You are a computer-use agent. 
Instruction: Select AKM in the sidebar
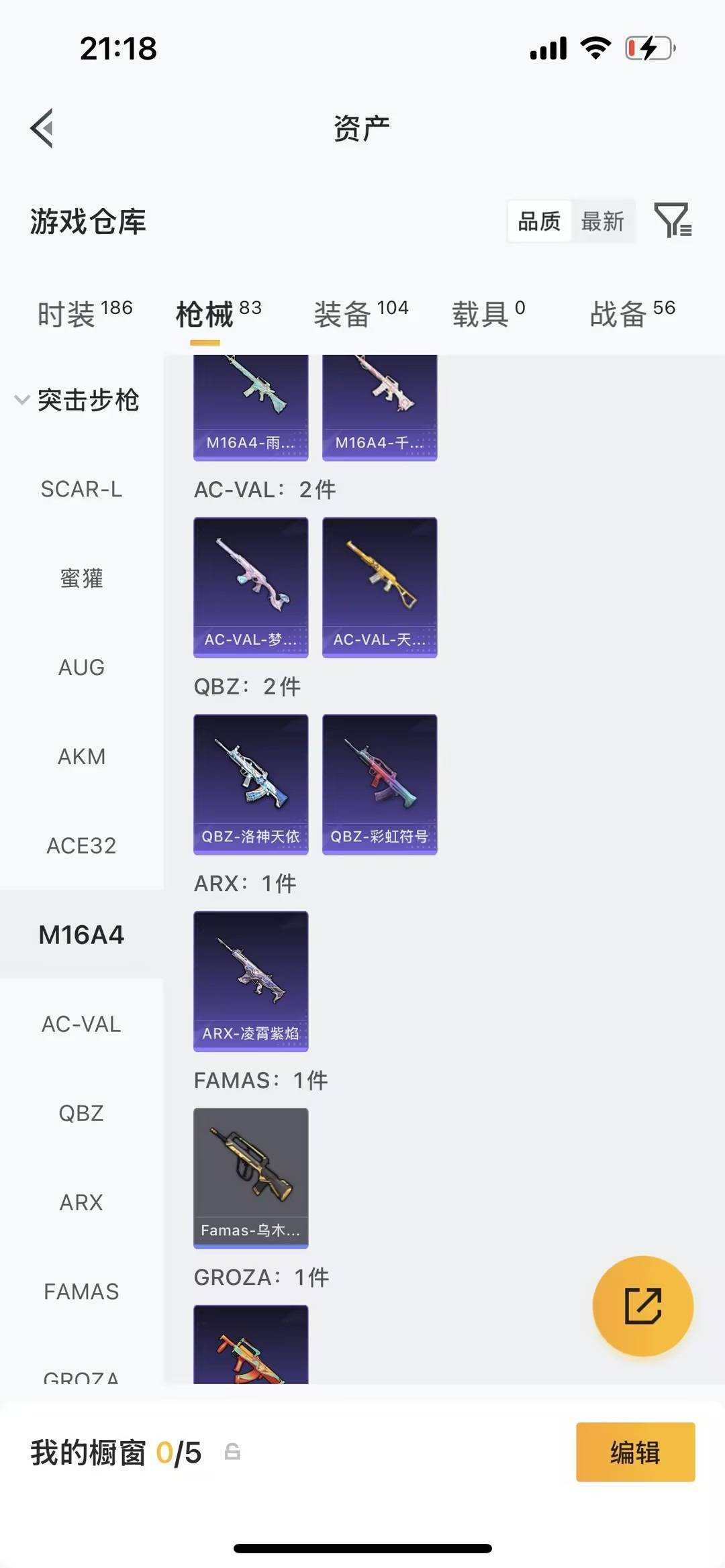(x=81, y=756)
